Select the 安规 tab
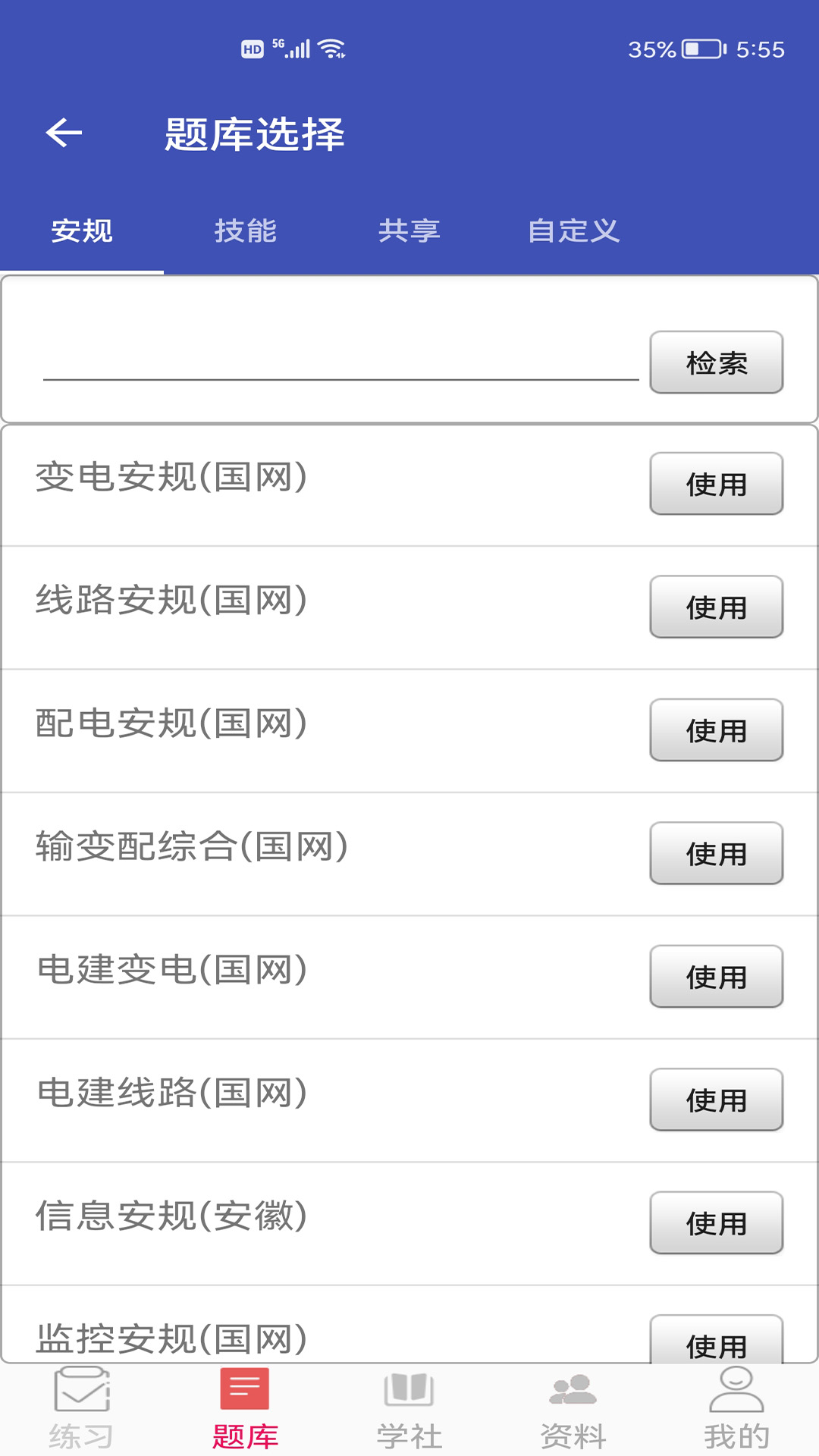This screenshot has width=819, height=1456. (x=82, y=231)
